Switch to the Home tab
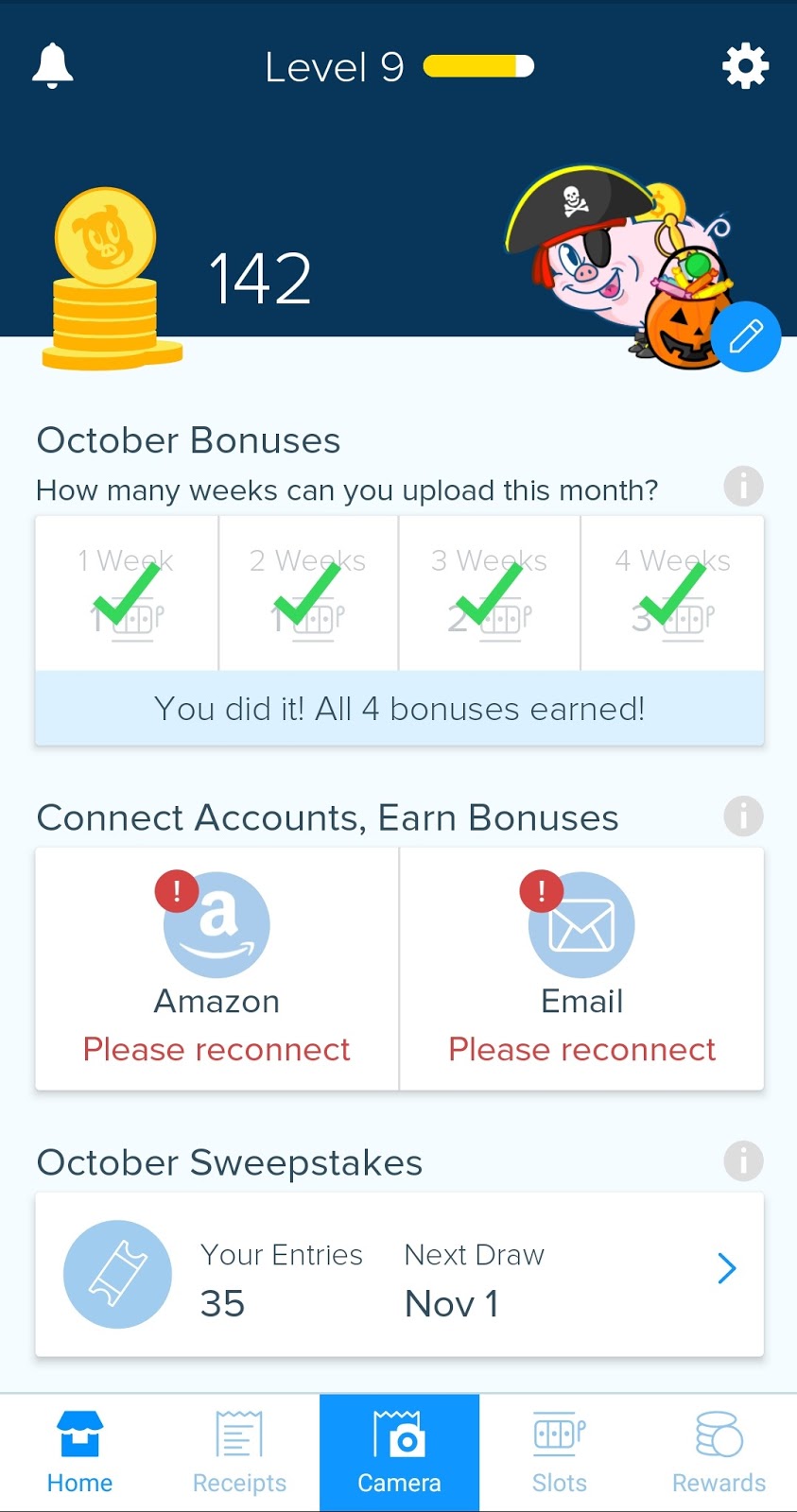Viewport: 797px width, 1512px height. [x=79, y=1452]
